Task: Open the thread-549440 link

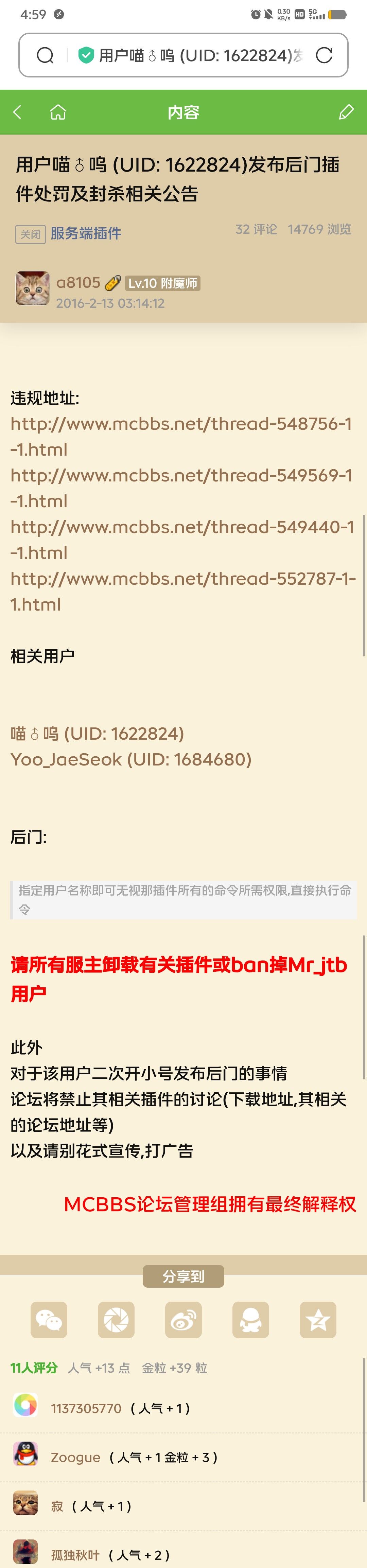Action: point(181,527)
